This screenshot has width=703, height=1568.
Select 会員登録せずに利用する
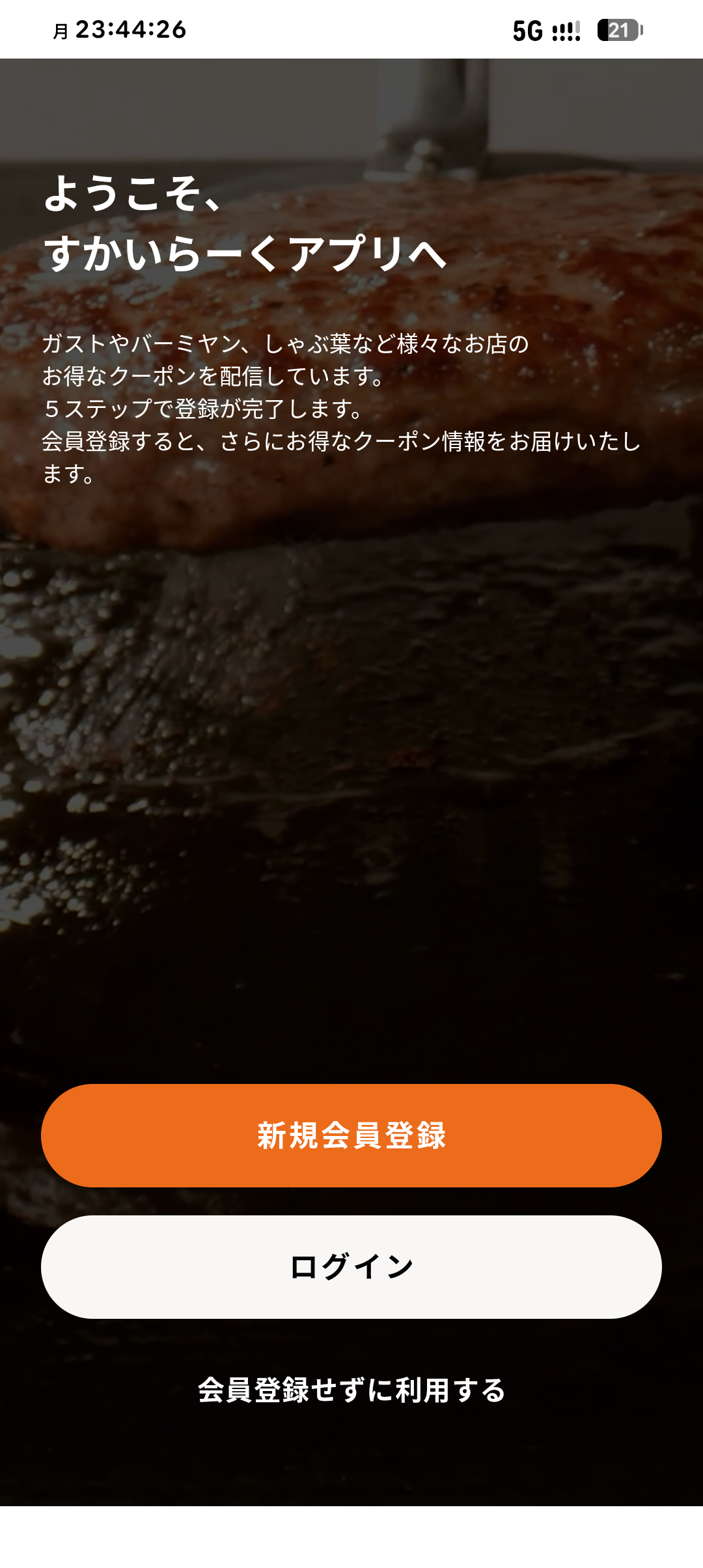(x=351, y=1390)
